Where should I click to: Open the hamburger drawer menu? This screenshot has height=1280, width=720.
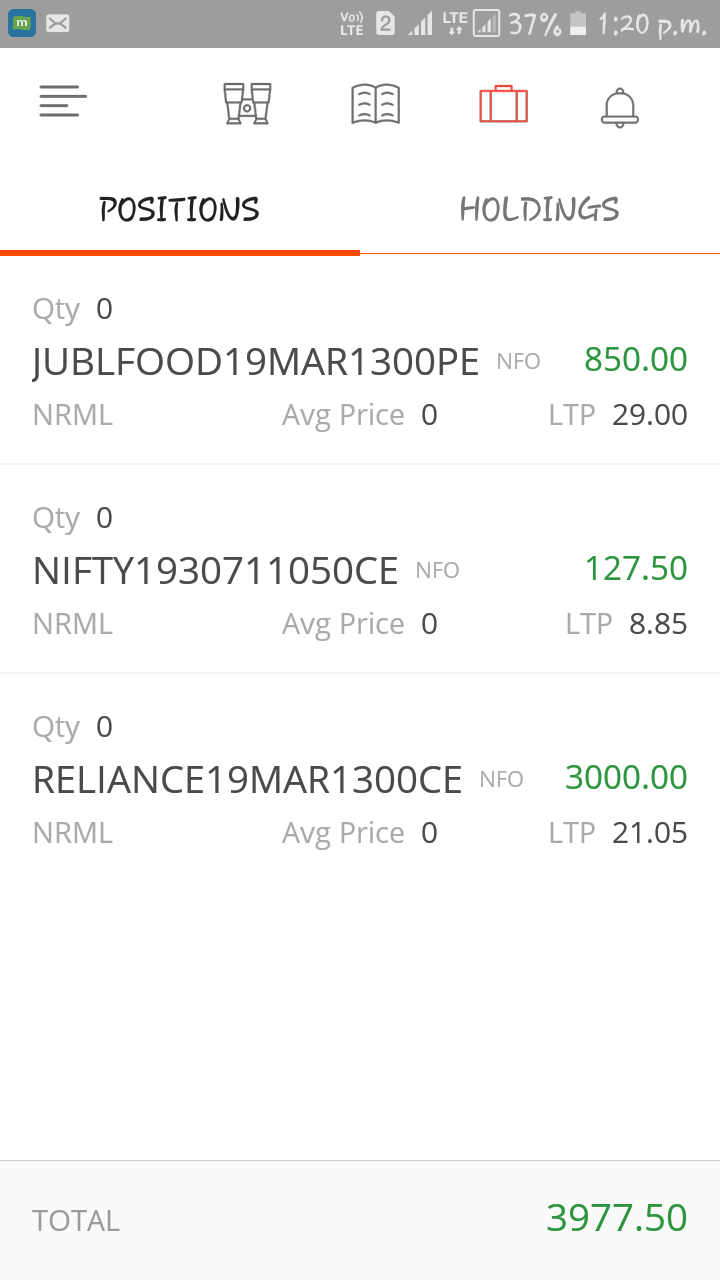tap(63, 102)
